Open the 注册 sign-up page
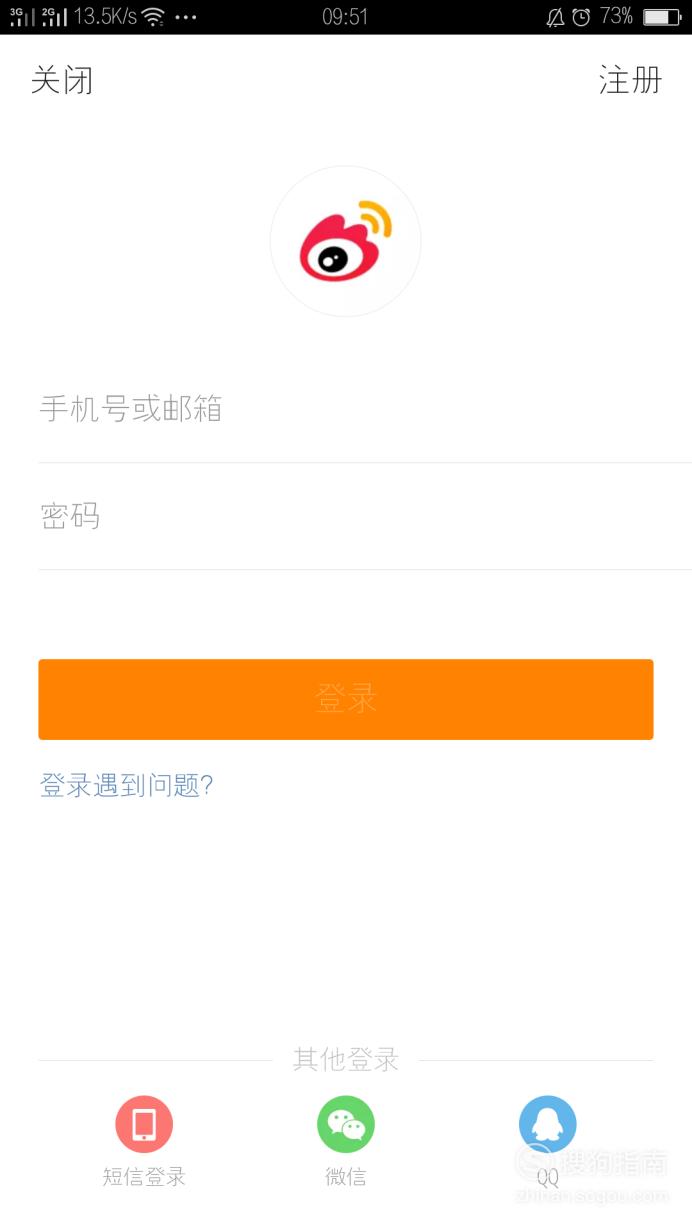692x1230 pixels. click(630, 80)
